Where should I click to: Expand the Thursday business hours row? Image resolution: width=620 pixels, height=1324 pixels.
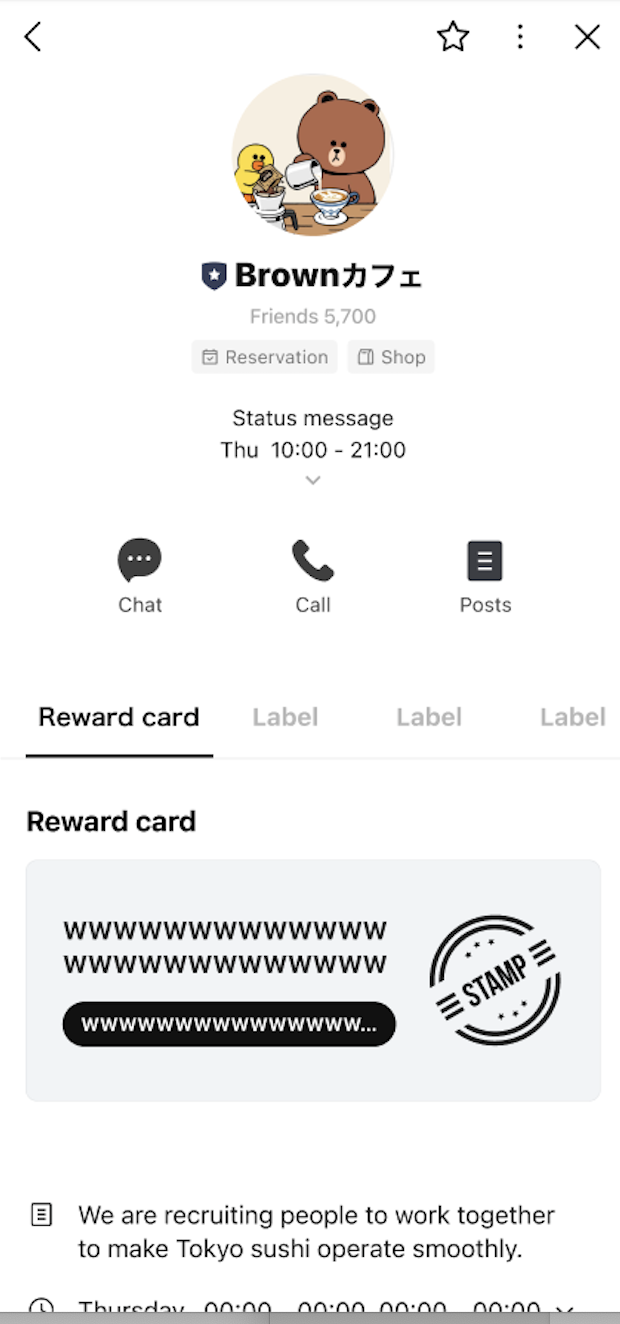point(566,1309)
